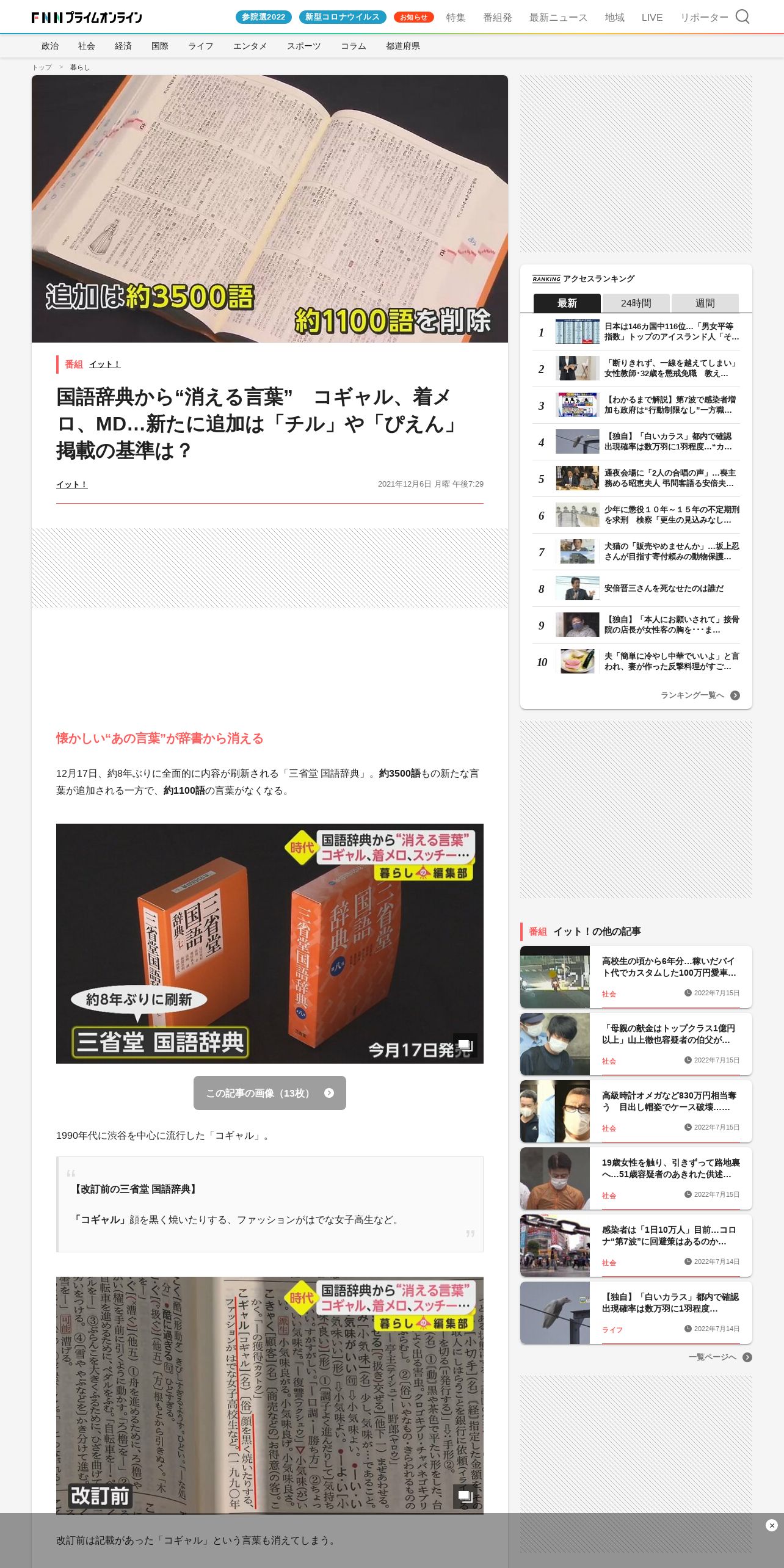The image size is (784, 1568).
Task: Open the 新型コロナウイルス chip
Action: (343, 17)
